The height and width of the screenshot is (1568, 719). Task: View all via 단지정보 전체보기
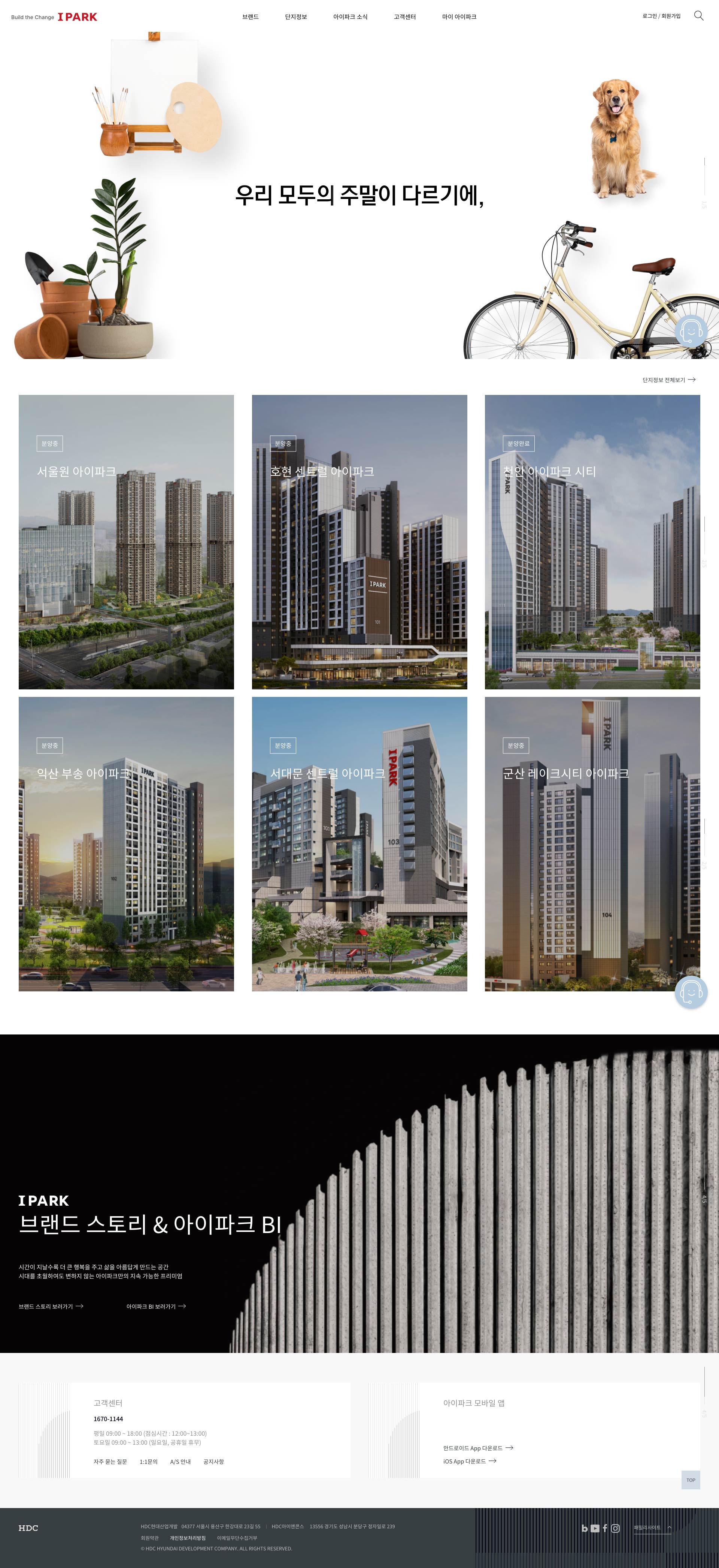[x=668, y=380]
